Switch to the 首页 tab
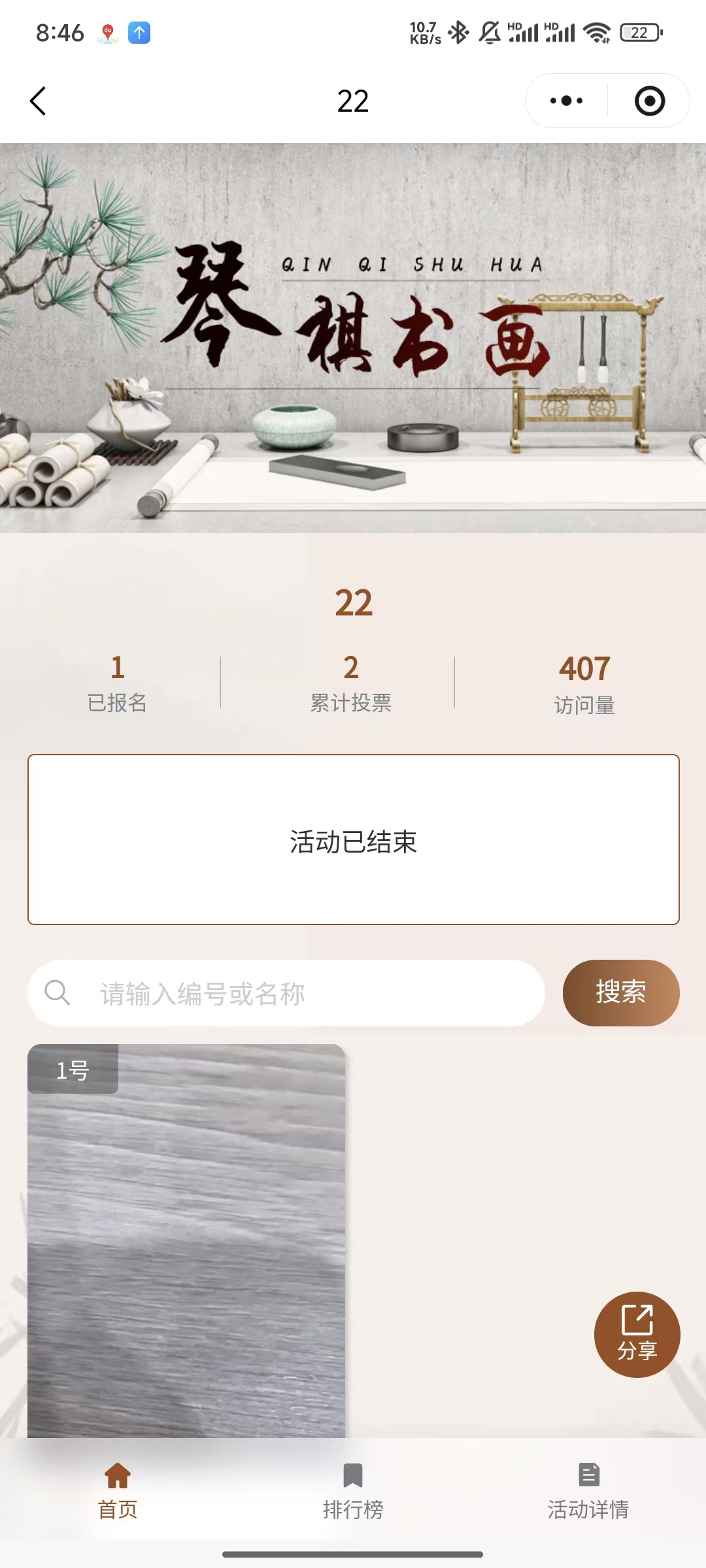 pos(118,1491)
